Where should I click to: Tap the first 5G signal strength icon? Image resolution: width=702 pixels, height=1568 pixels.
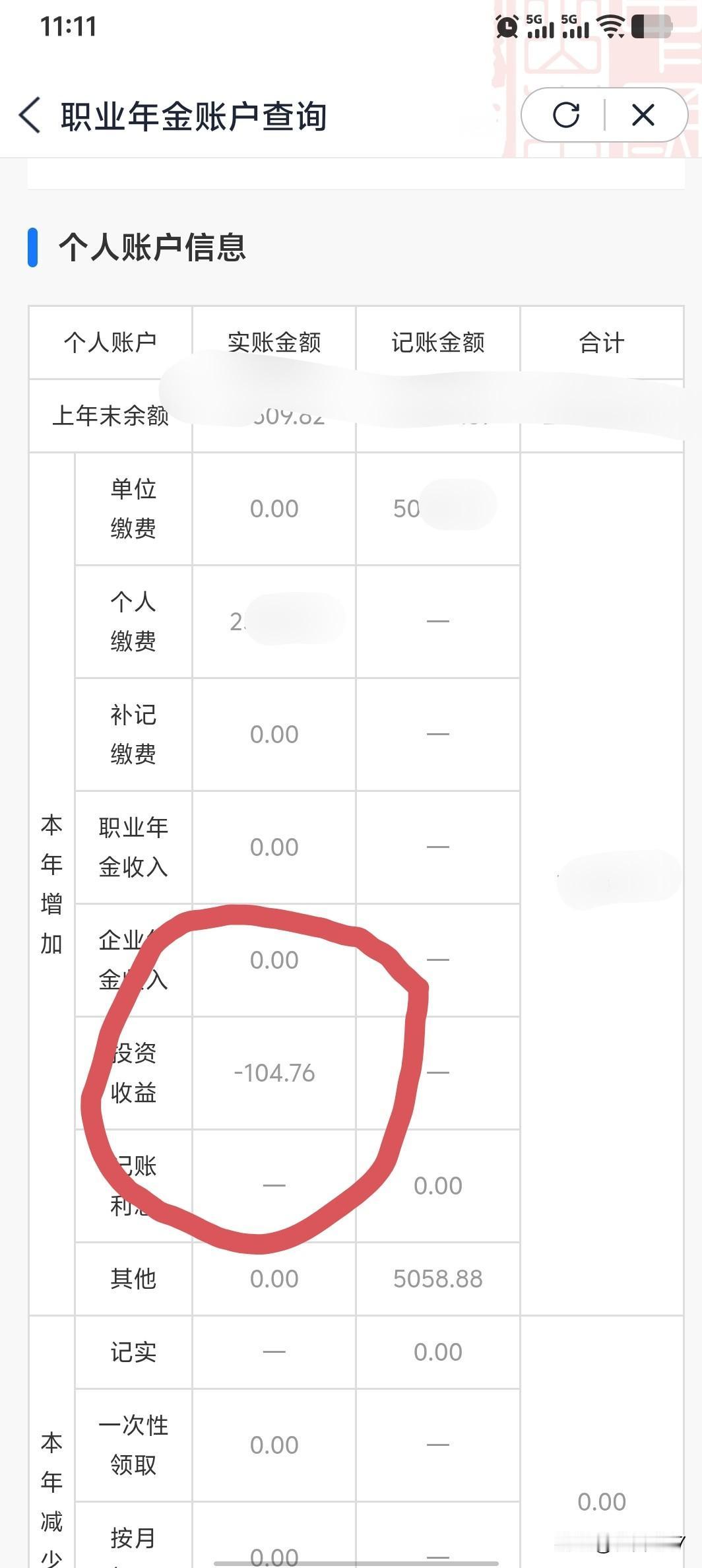coord(540,25)
